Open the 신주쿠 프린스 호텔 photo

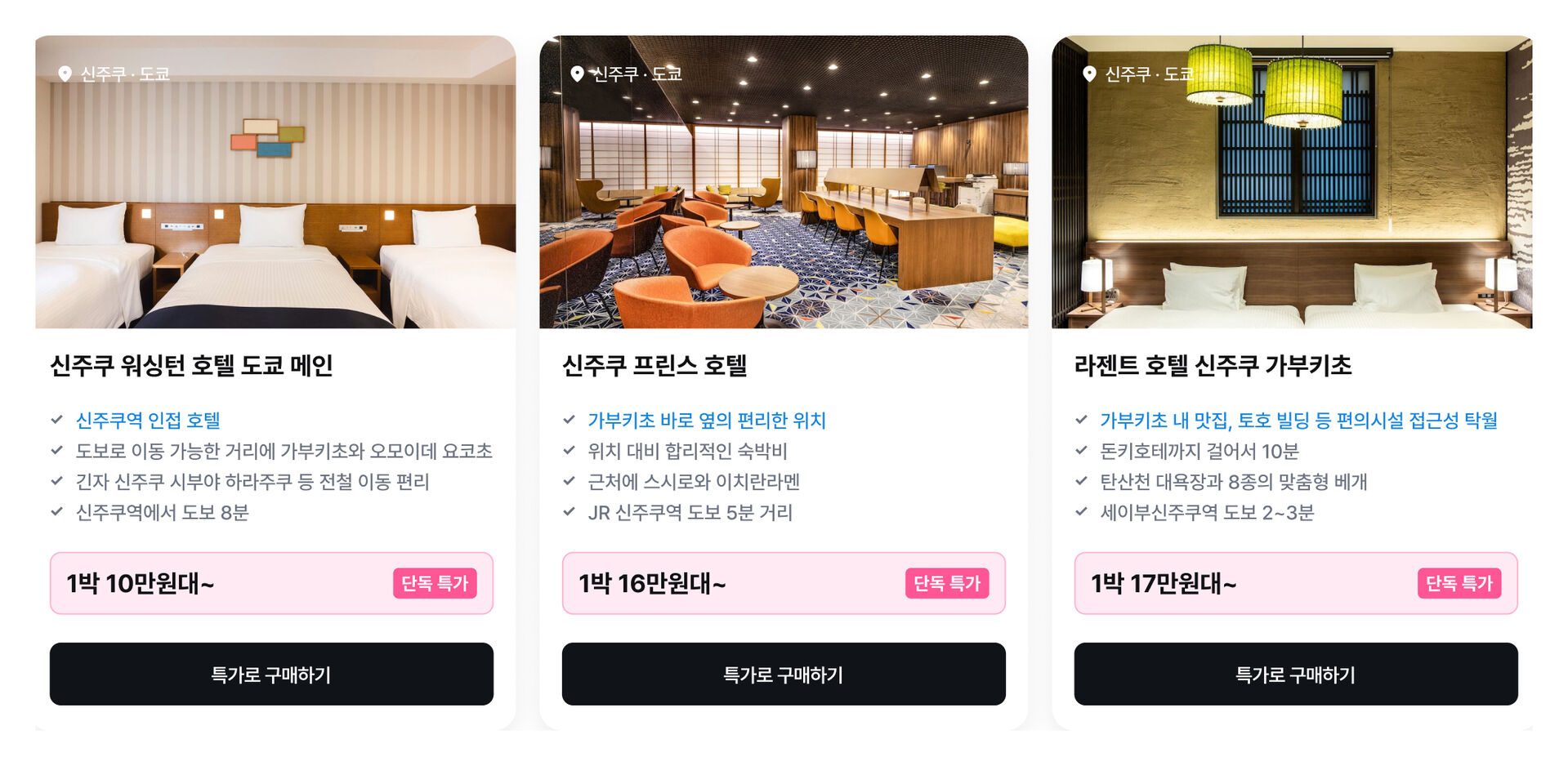[783, 182]
